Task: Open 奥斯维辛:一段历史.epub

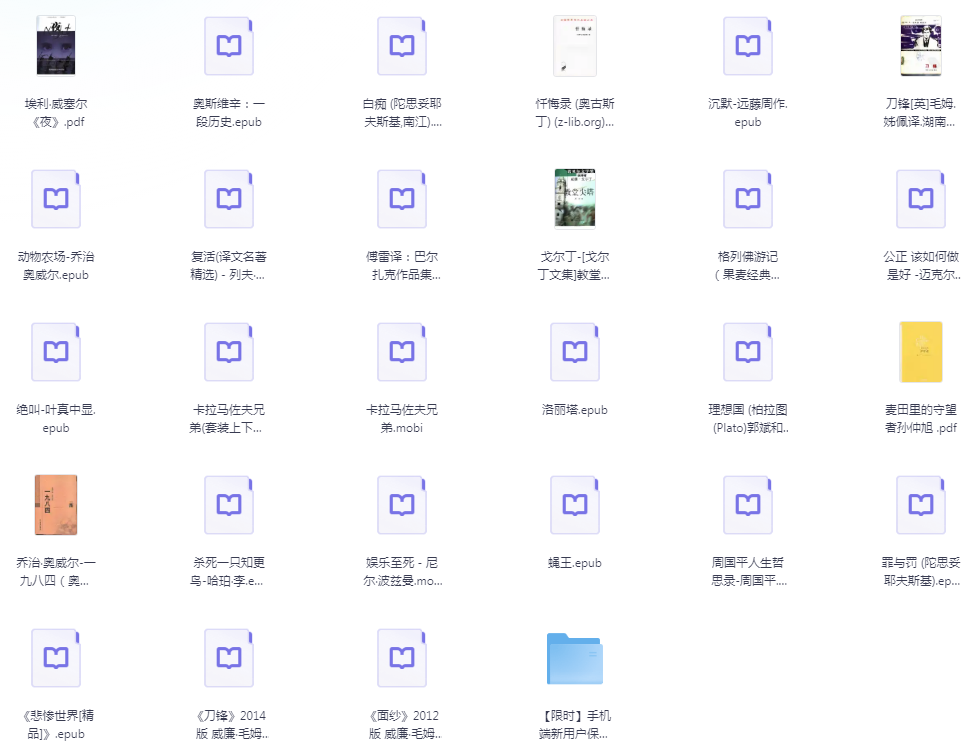Action: point(229,47)
